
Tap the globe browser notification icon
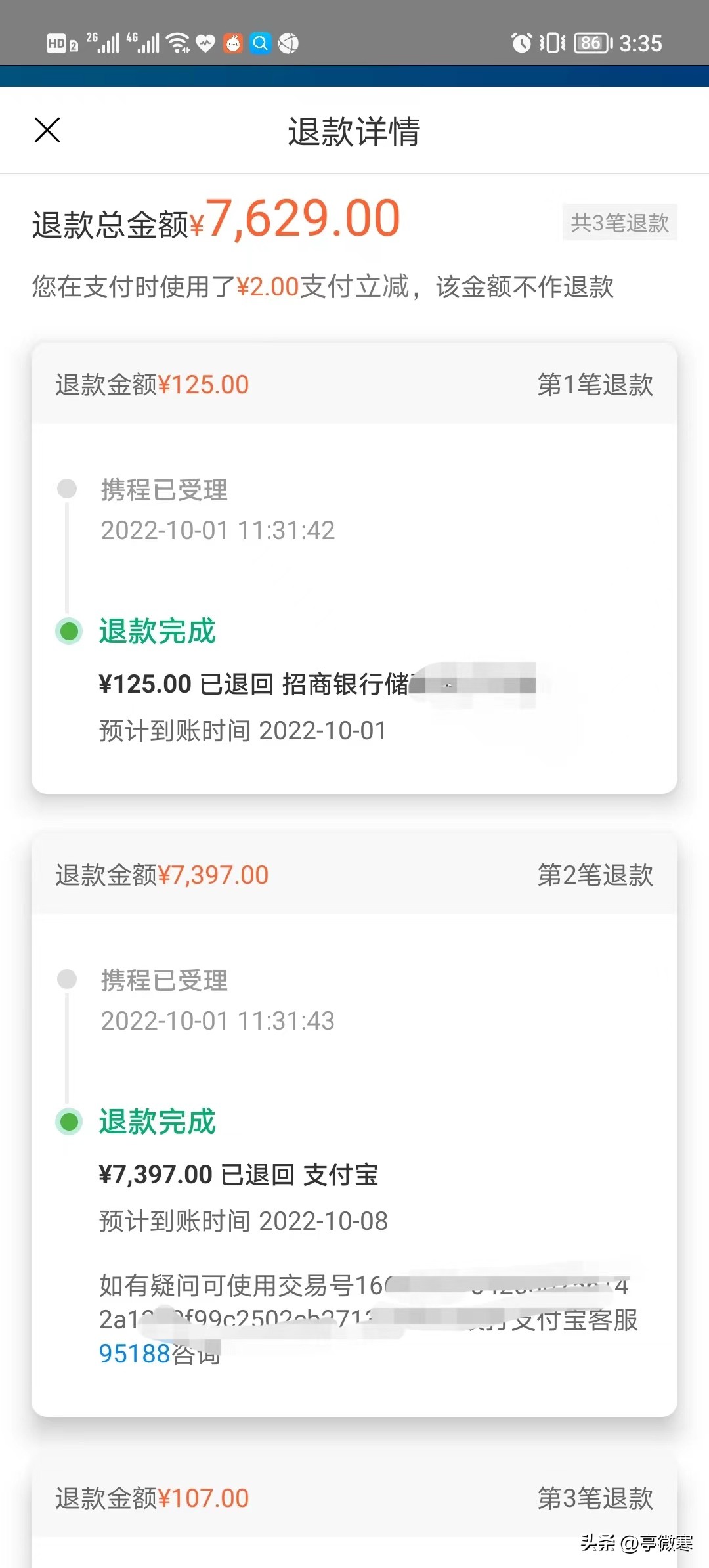point(287,44)
